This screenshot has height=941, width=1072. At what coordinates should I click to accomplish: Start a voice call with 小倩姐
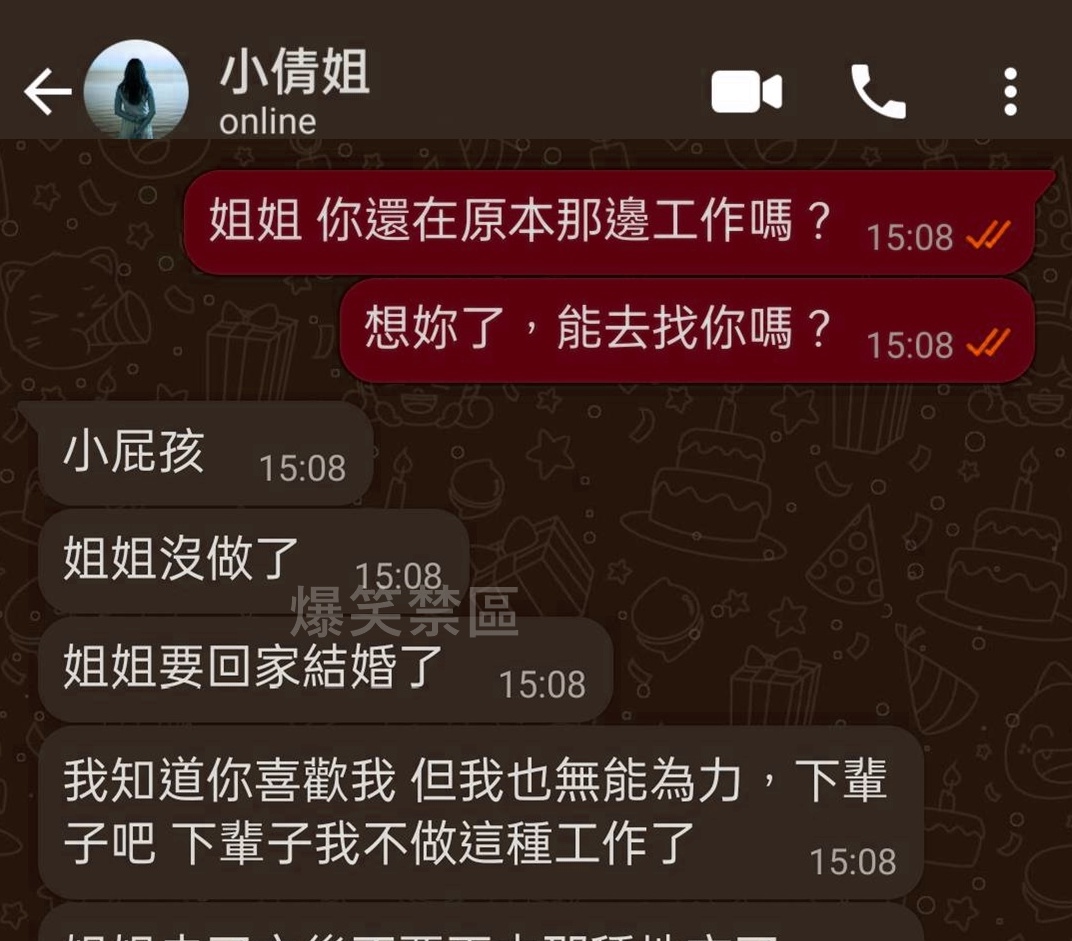(878, 92)
